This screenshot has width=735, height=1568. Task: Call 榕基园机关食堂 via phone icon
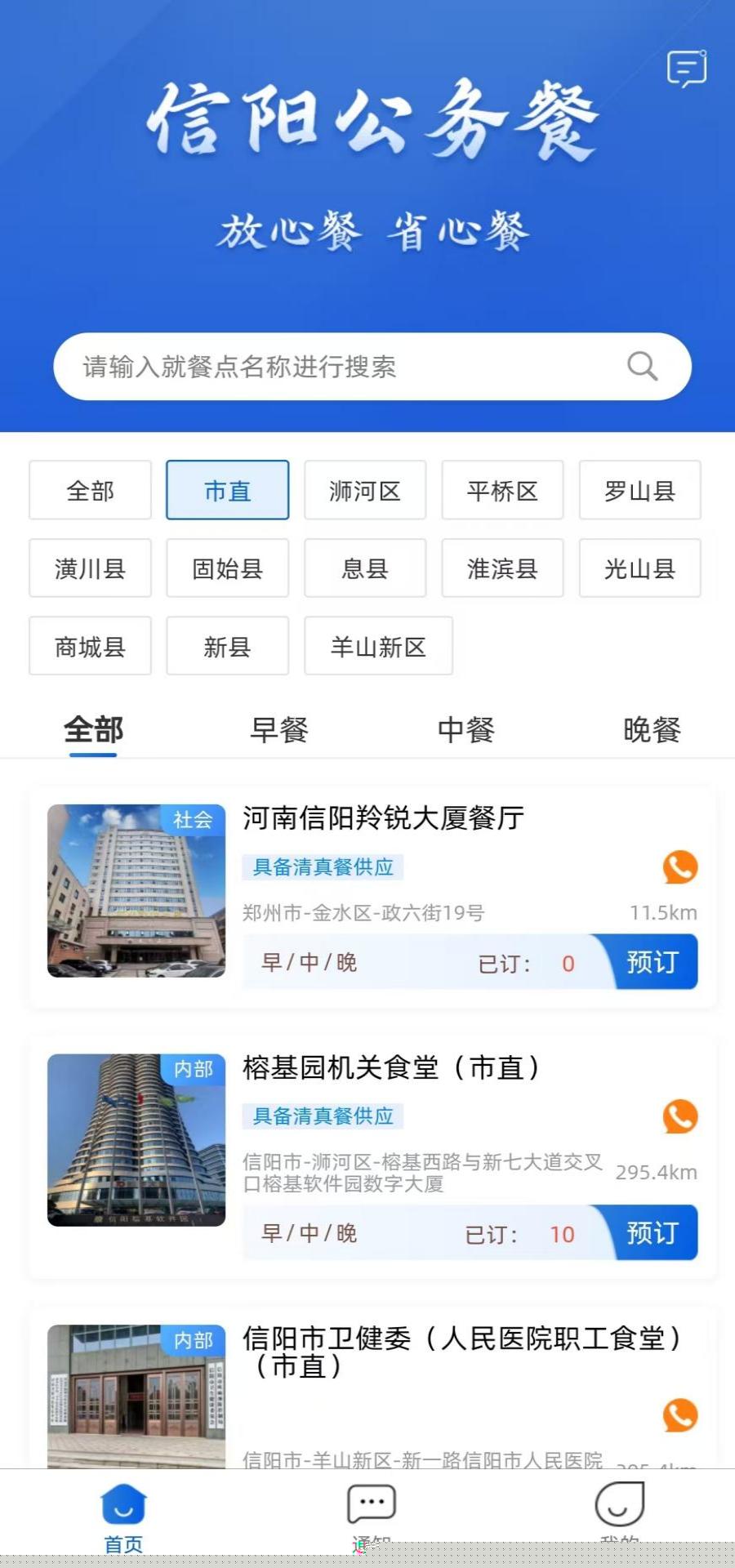[x=679, y=1116]
